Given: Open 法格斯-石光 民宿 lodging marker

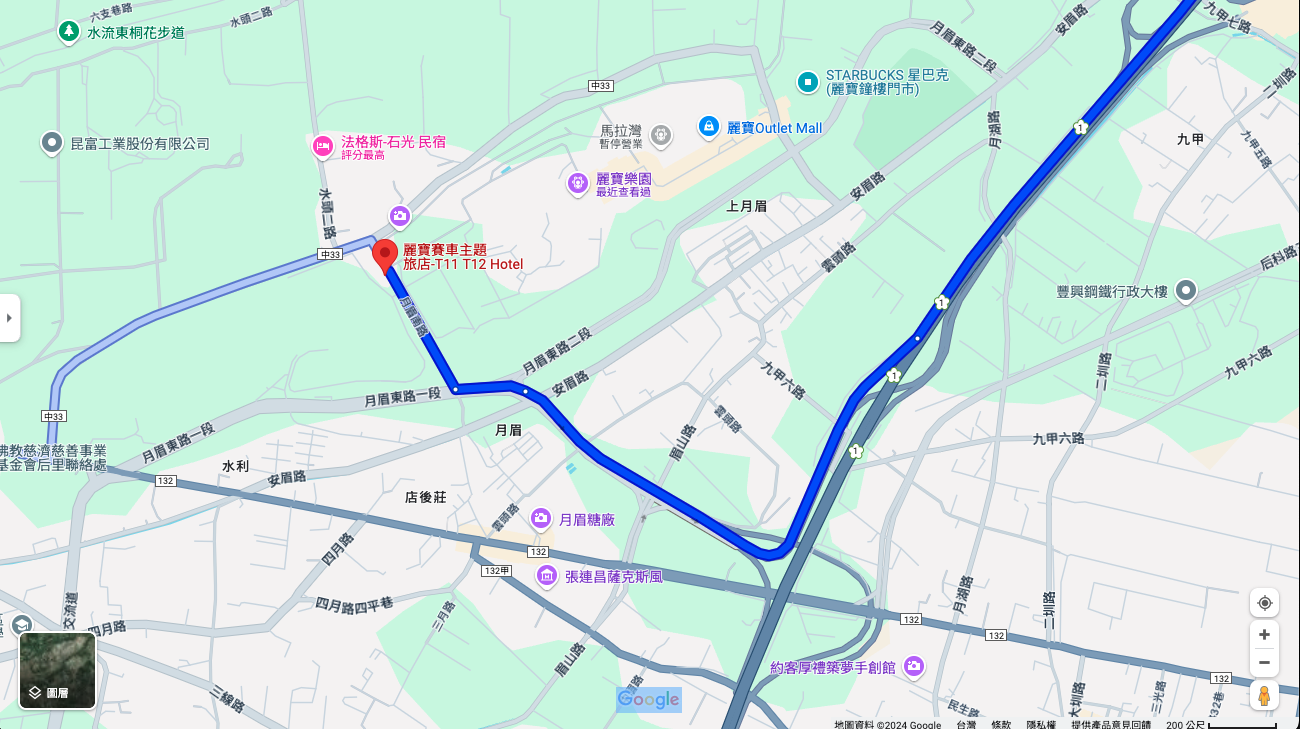Looking at the screenshot, I should click(x=322, y=147).
